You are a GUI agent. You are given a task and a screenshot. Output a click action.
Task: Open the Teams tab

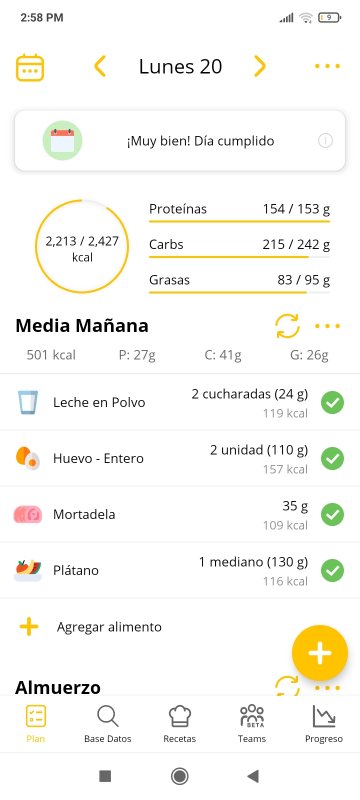252,724
